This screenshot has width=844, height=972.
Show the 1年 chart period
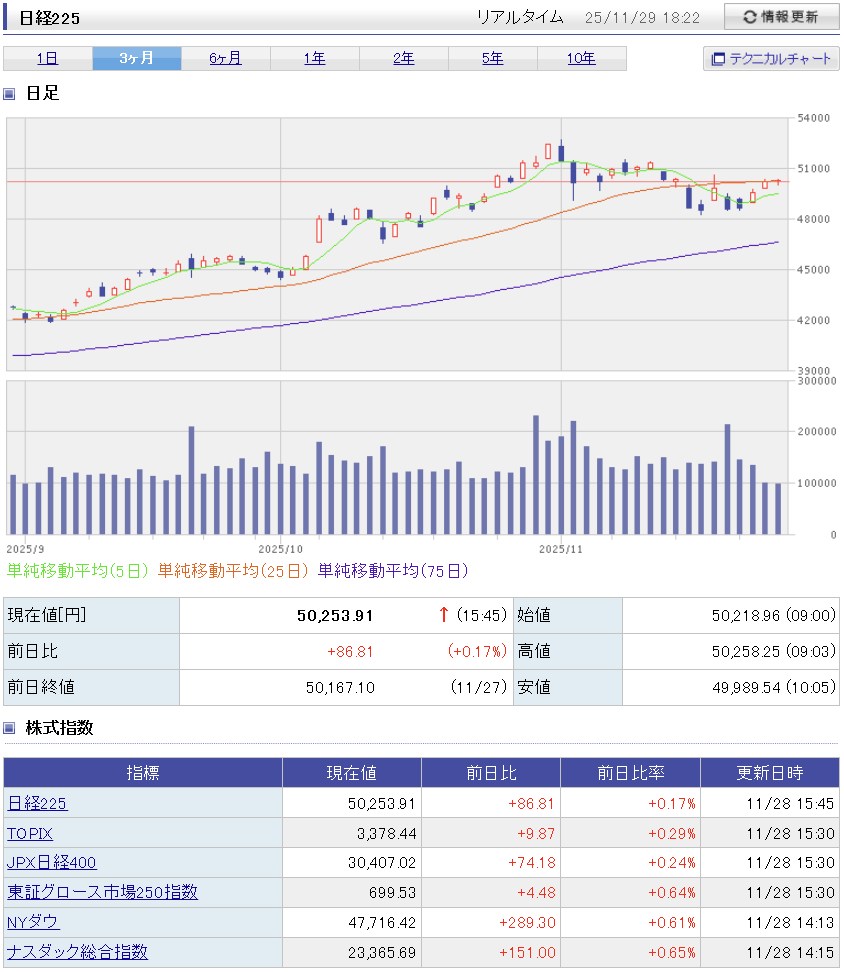[315, 58]
